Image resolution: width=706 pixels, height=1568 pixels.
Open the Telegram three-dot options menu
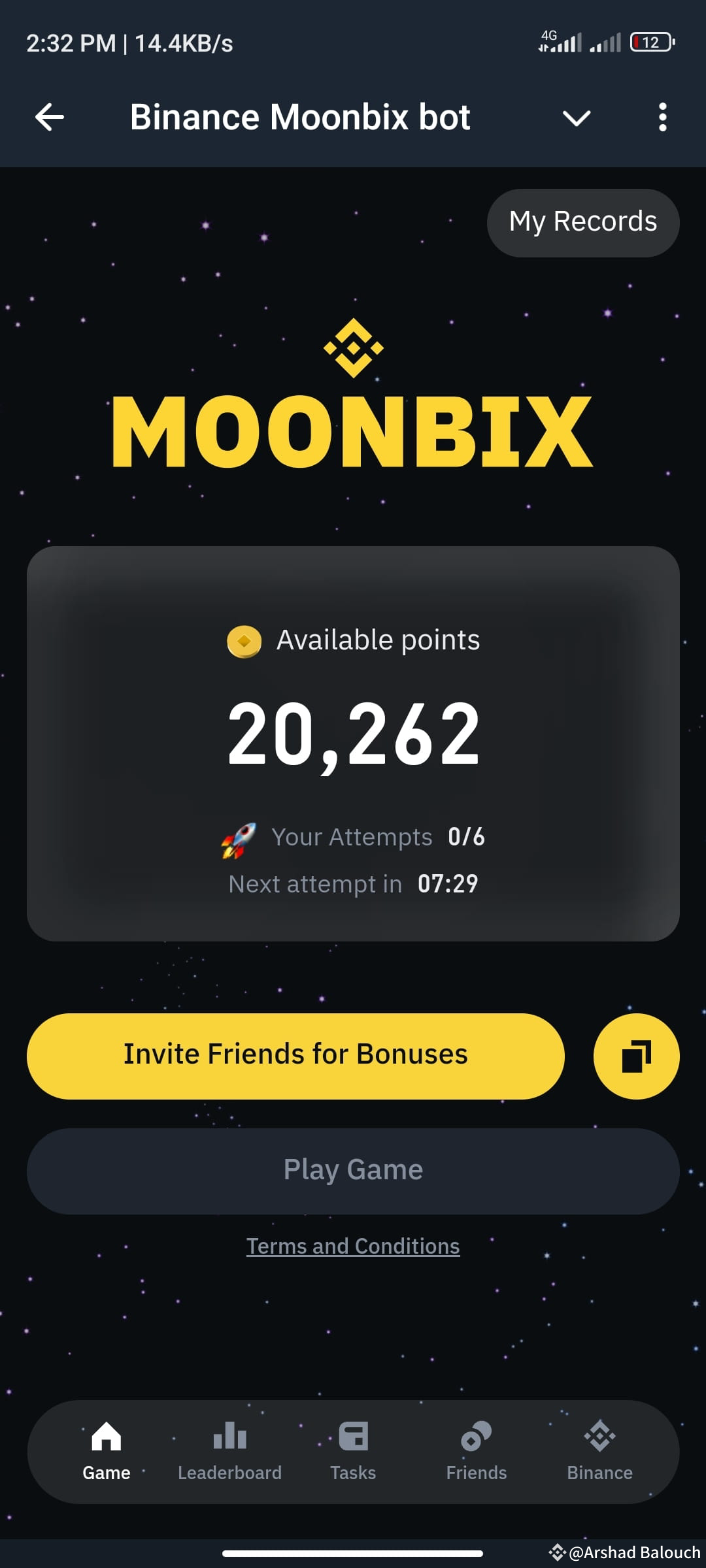pos(662,116)
